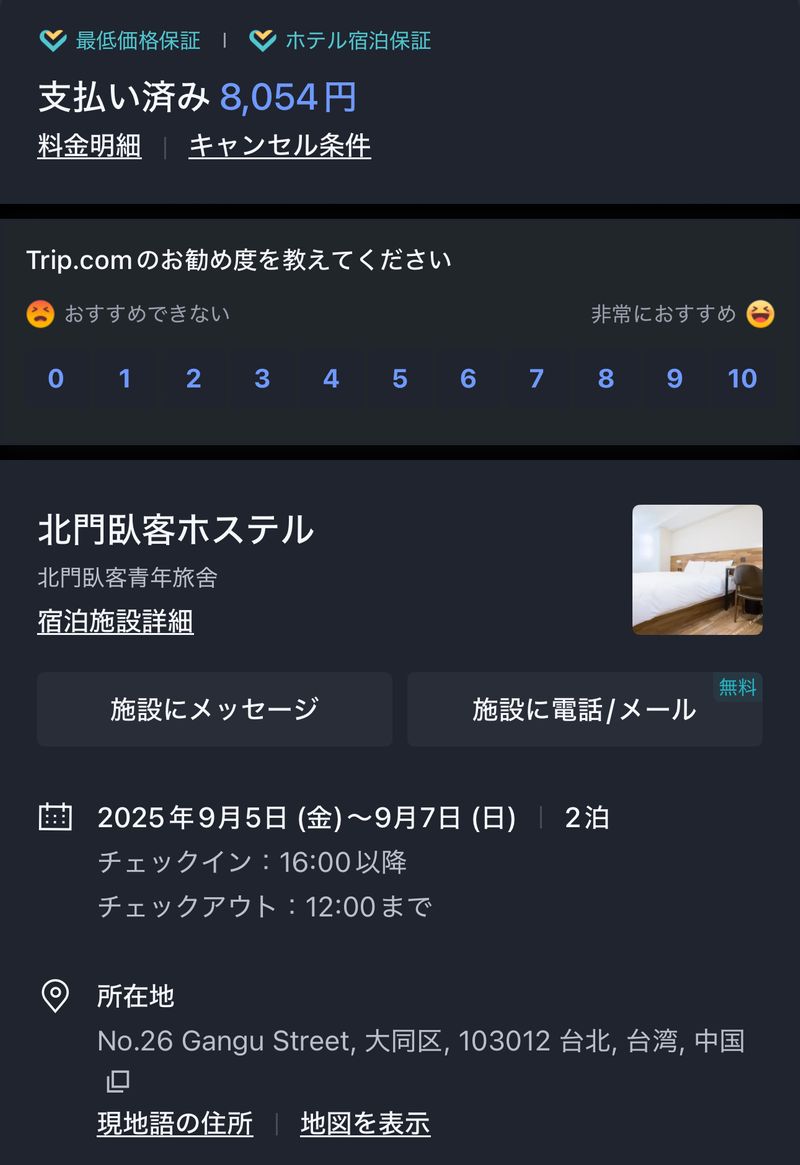The image size is (800, 1165).
Task: Copy the hostel address
Action: [x=118, y=1081]
